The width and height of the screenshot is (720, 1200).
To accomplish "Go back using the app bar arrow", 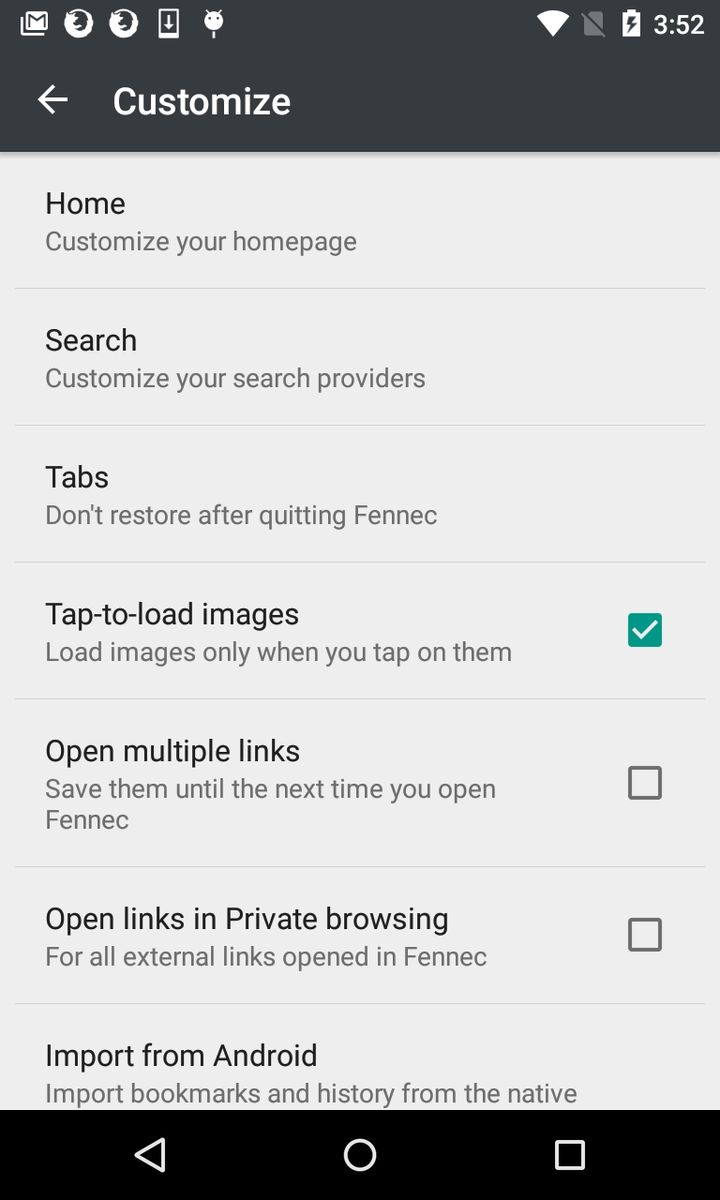I will point(52,100).
